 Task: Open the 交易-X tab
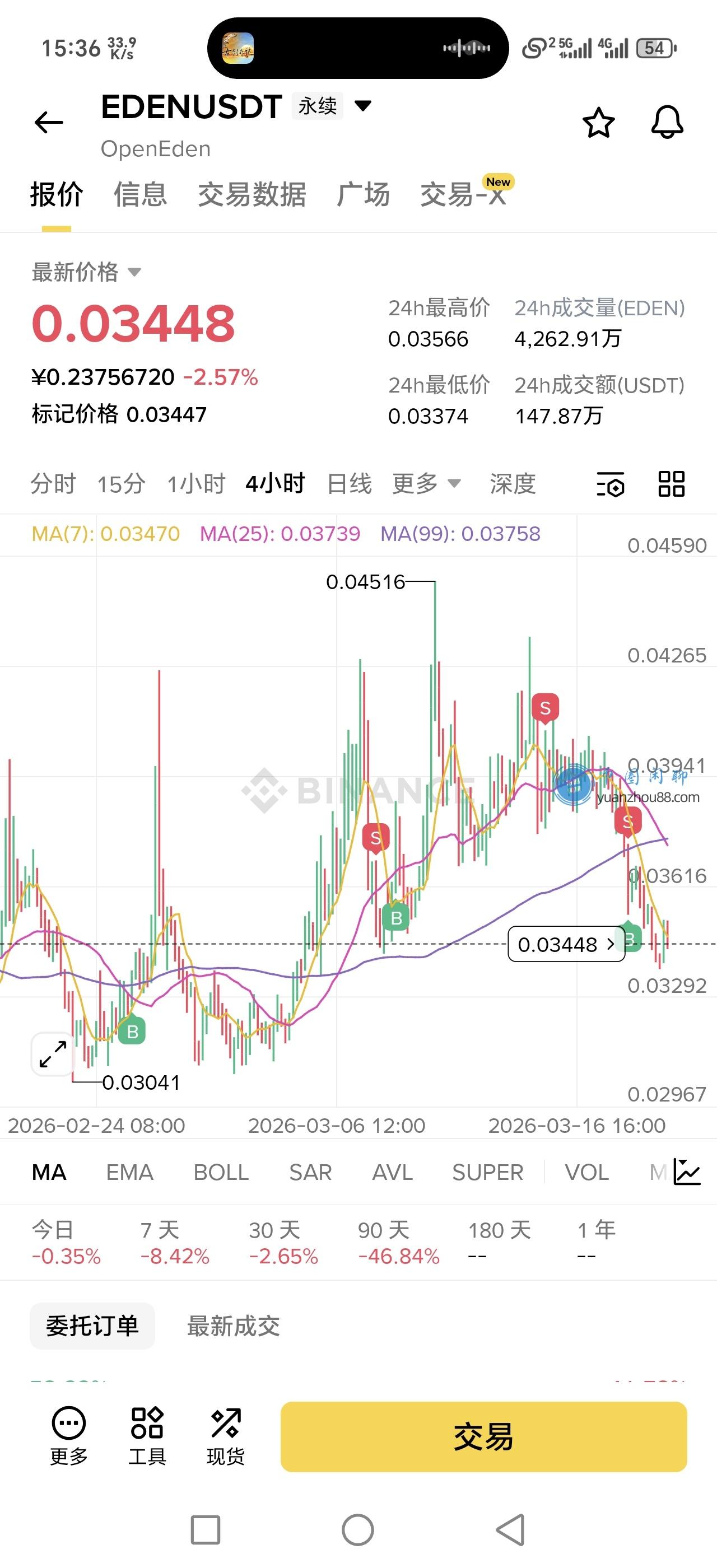click(x=464, y=195)
